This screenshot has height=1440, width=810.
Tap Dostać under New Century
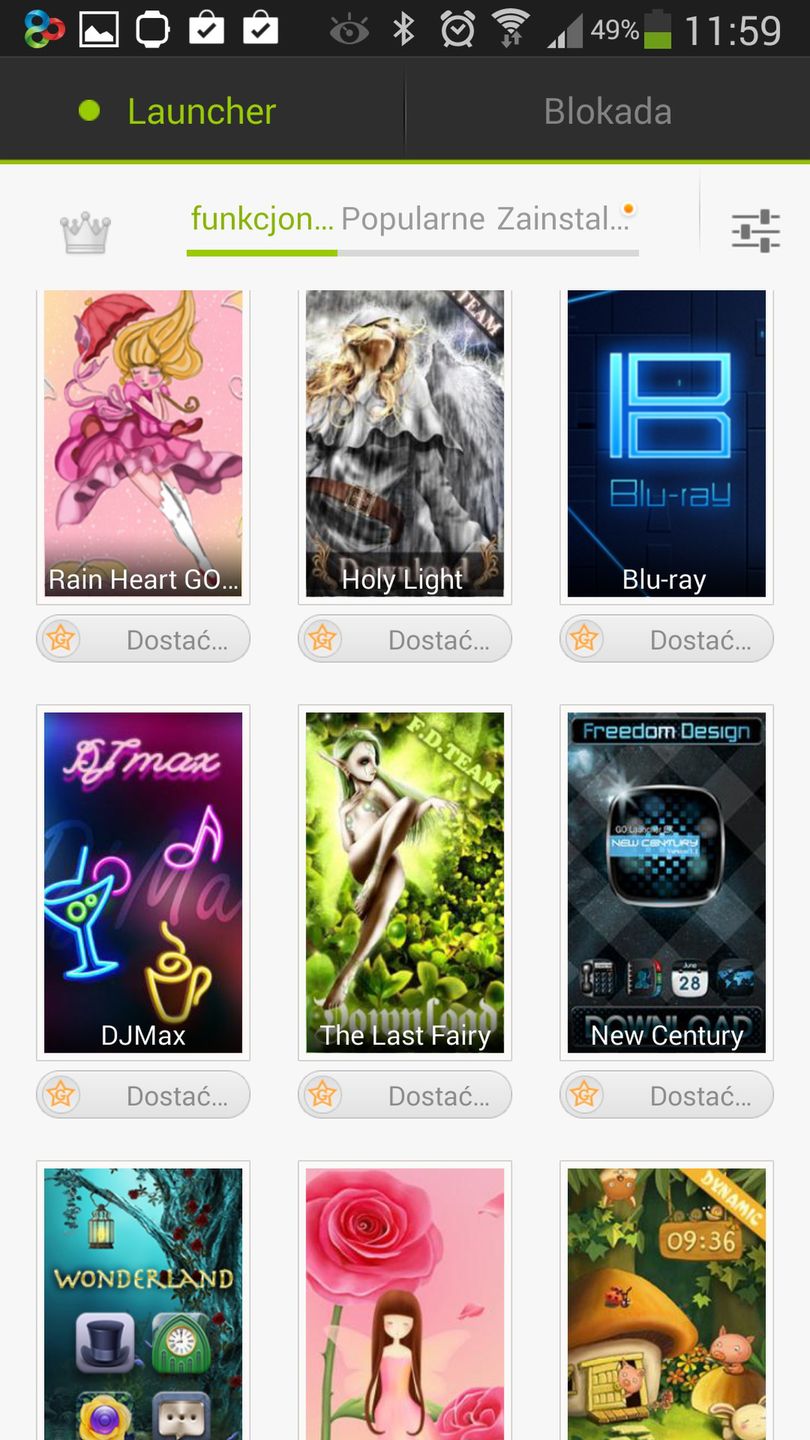pyautogui.click(x=667, y=1095)
